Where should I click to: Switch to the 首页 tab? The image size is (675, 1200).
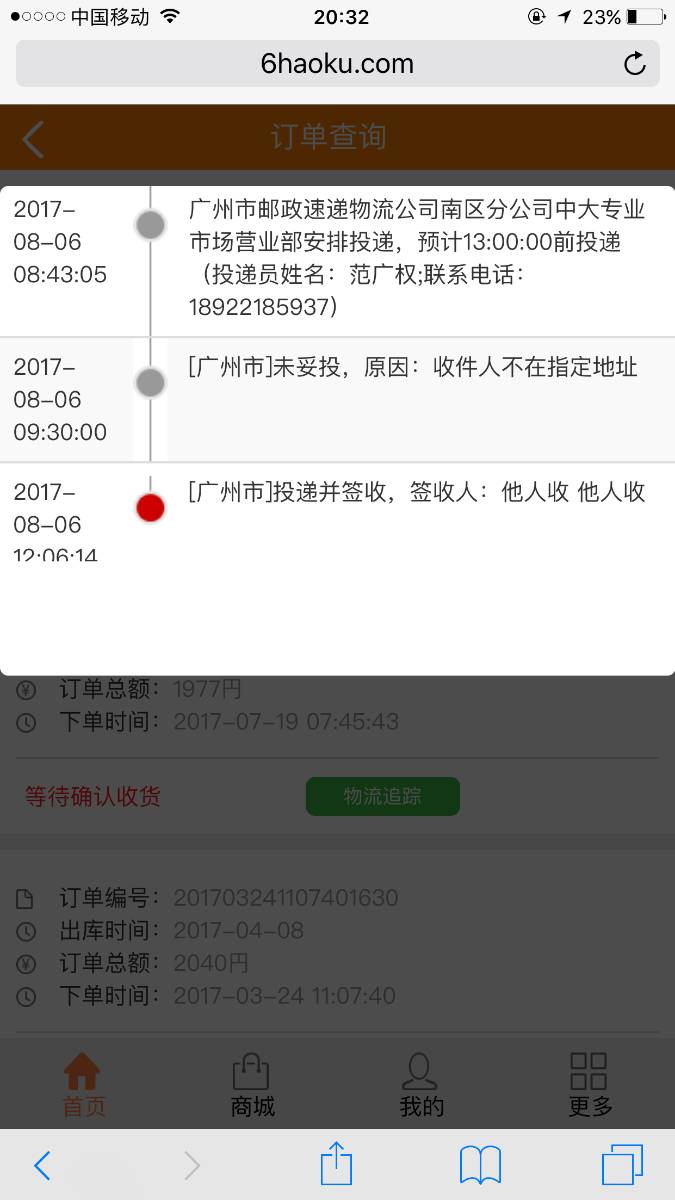[83, 1085]
